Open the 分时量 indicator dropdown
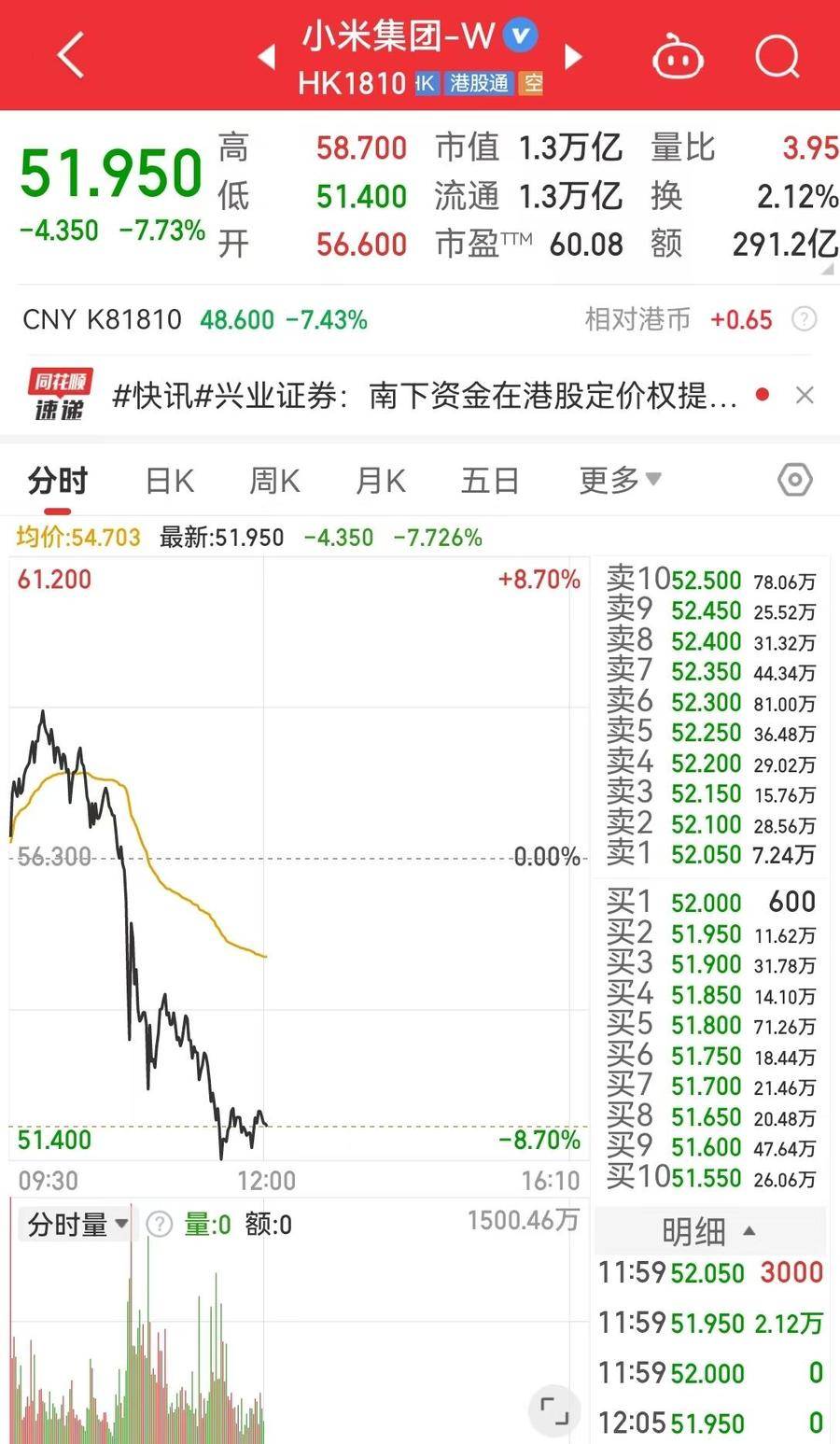The width and height of the screenshot is (840, 1444). (x=78, y=1224)
